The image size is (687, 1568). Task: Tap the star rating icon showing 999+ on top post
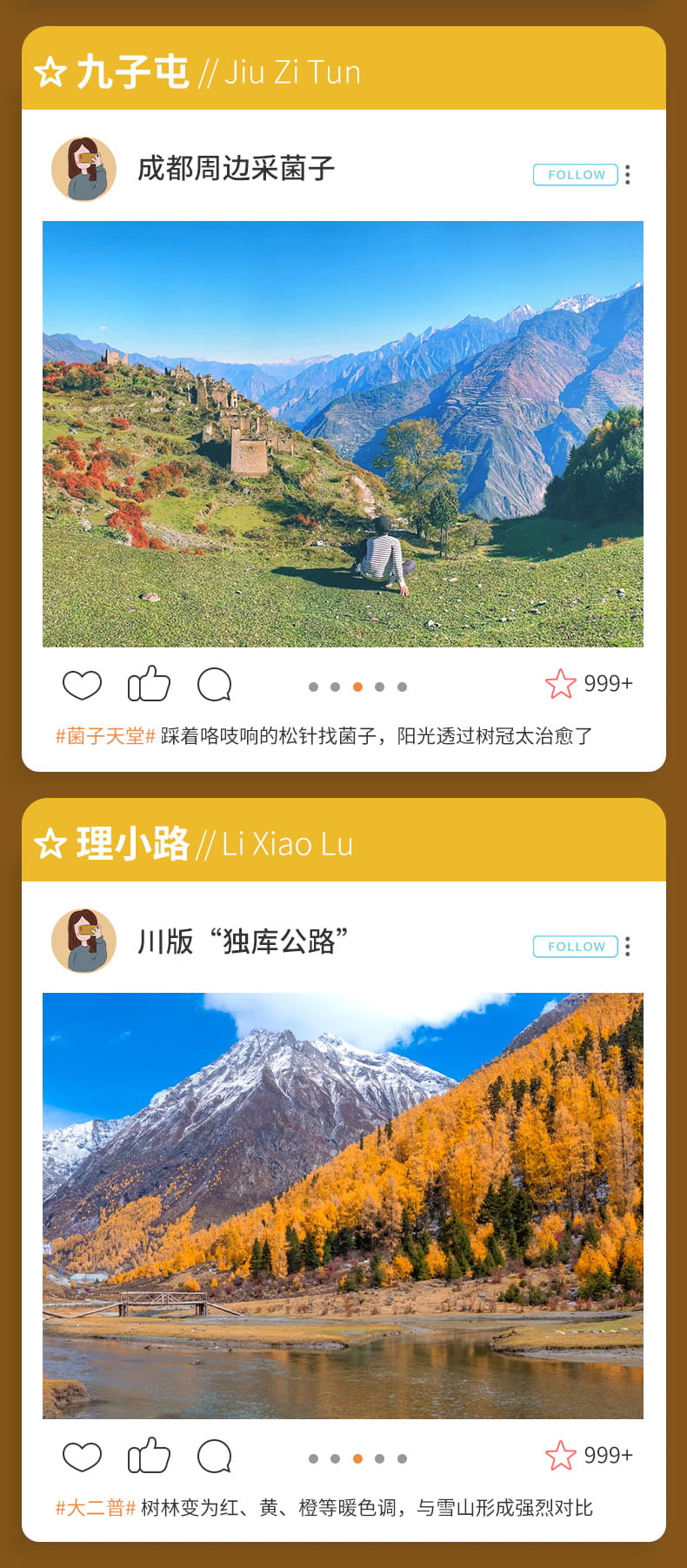[x=562, y=684]
